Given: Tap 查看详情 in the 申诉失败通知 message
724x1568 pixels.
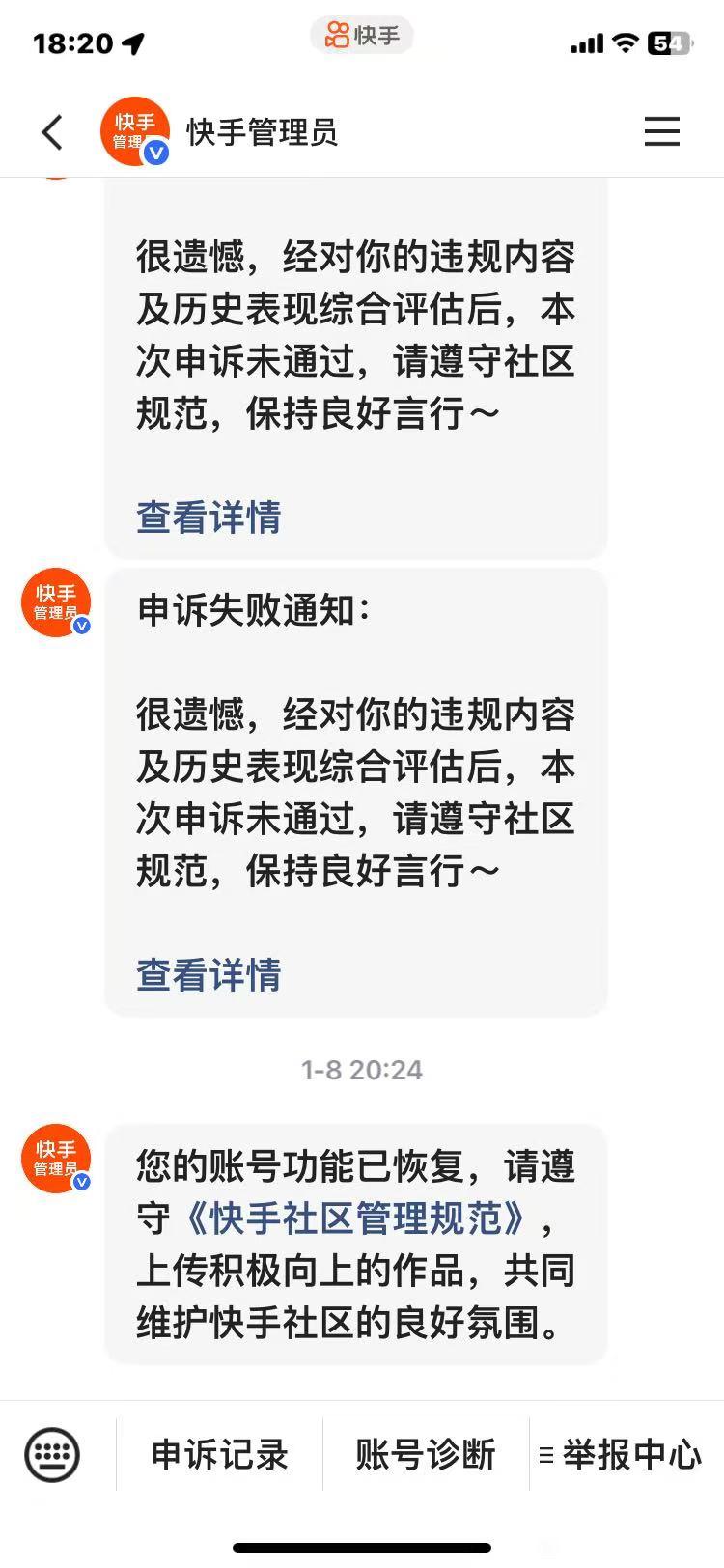Looking at the screenshot, I should (209, 974).
